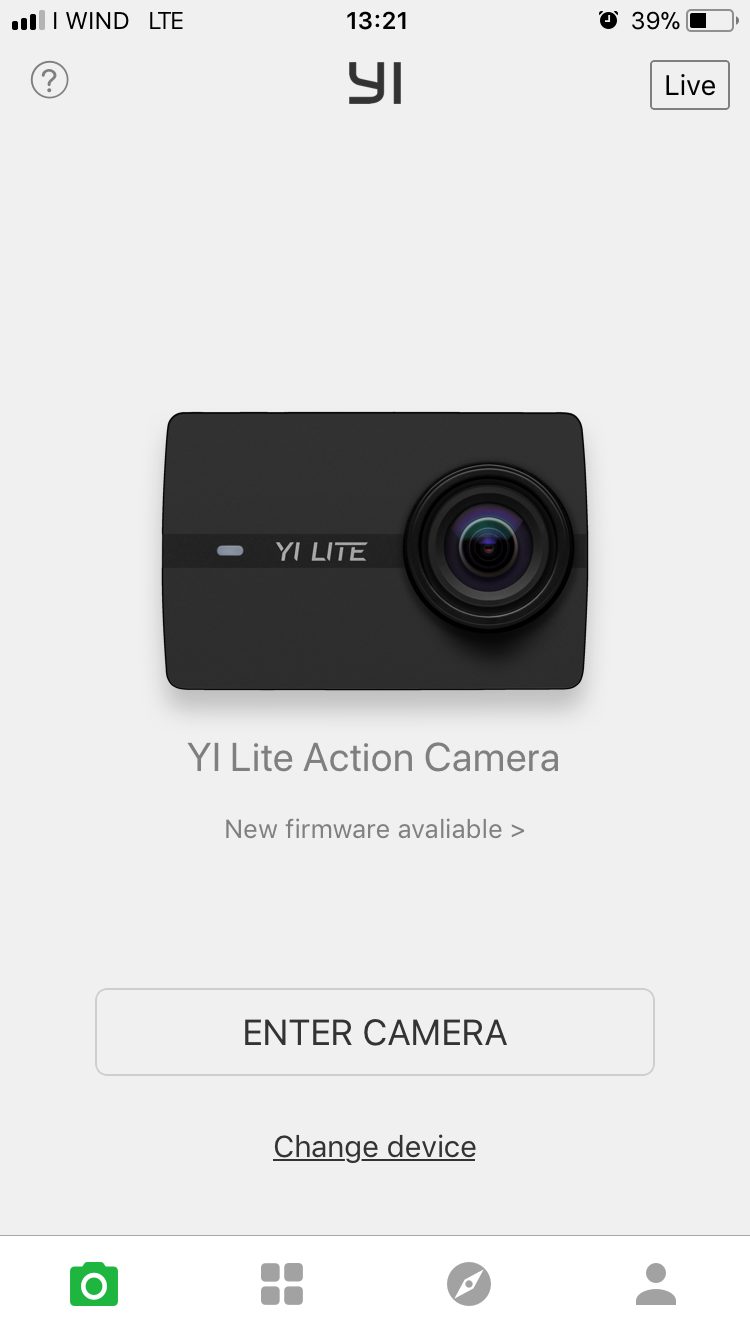The height and width of the screenshot is (1334, 750).
Task: Open the help question mark icon
Action: pyautogui.click(x=49, y=80)
